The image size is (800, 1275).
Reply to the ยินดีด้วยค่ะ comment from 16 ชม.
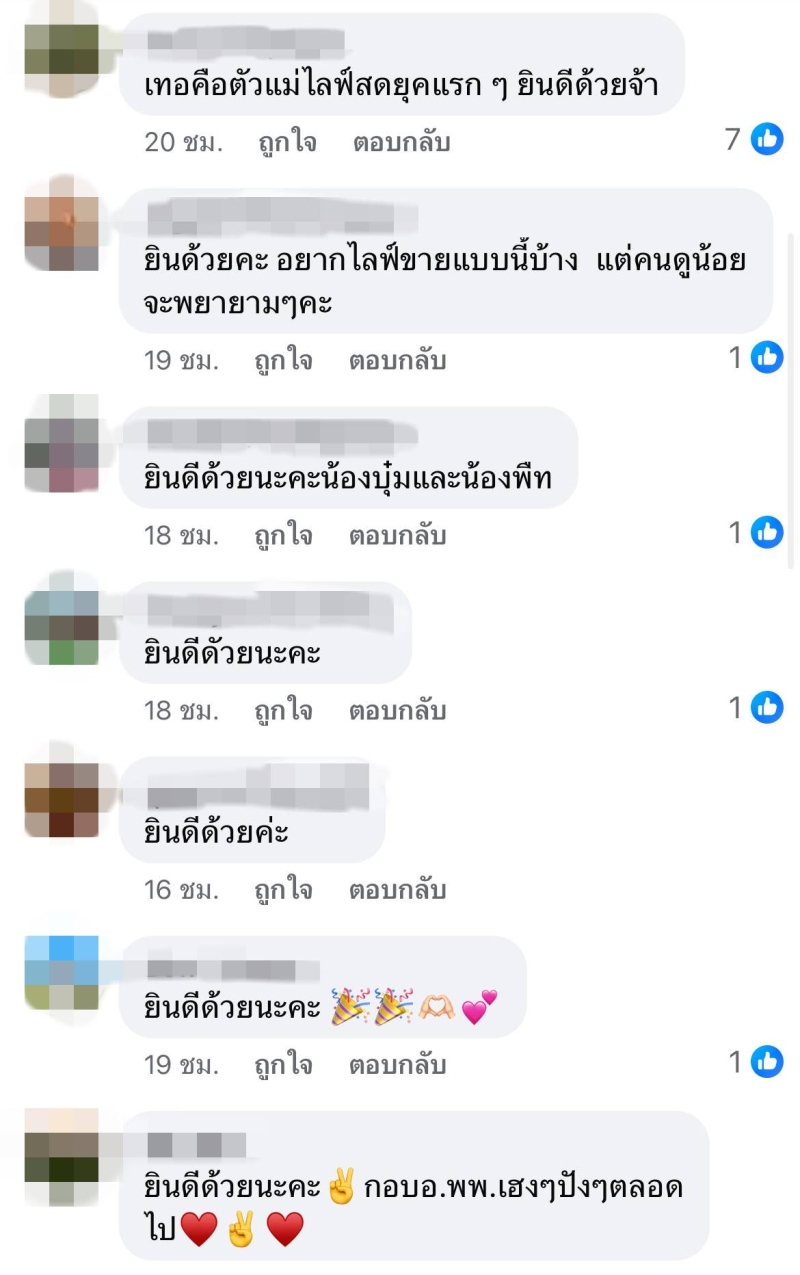[397, 889]
